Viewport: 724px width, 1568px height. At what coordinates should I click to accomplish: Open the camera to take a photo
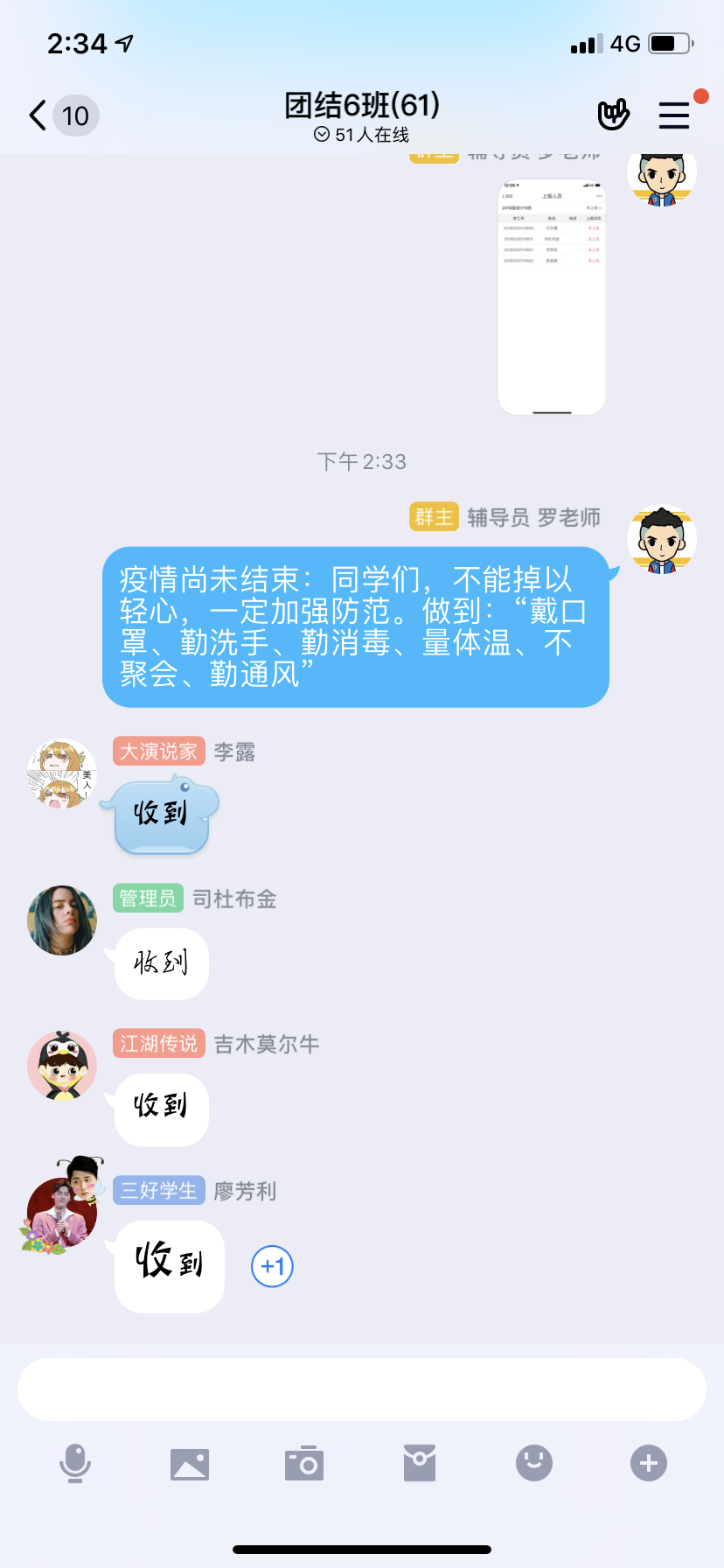(304, 1463)
